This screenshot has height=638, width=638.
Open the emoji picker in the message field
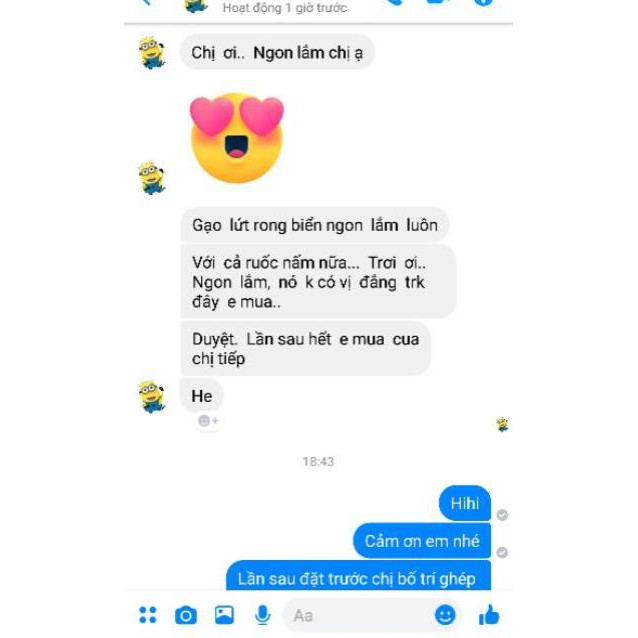tap(445, 615)
